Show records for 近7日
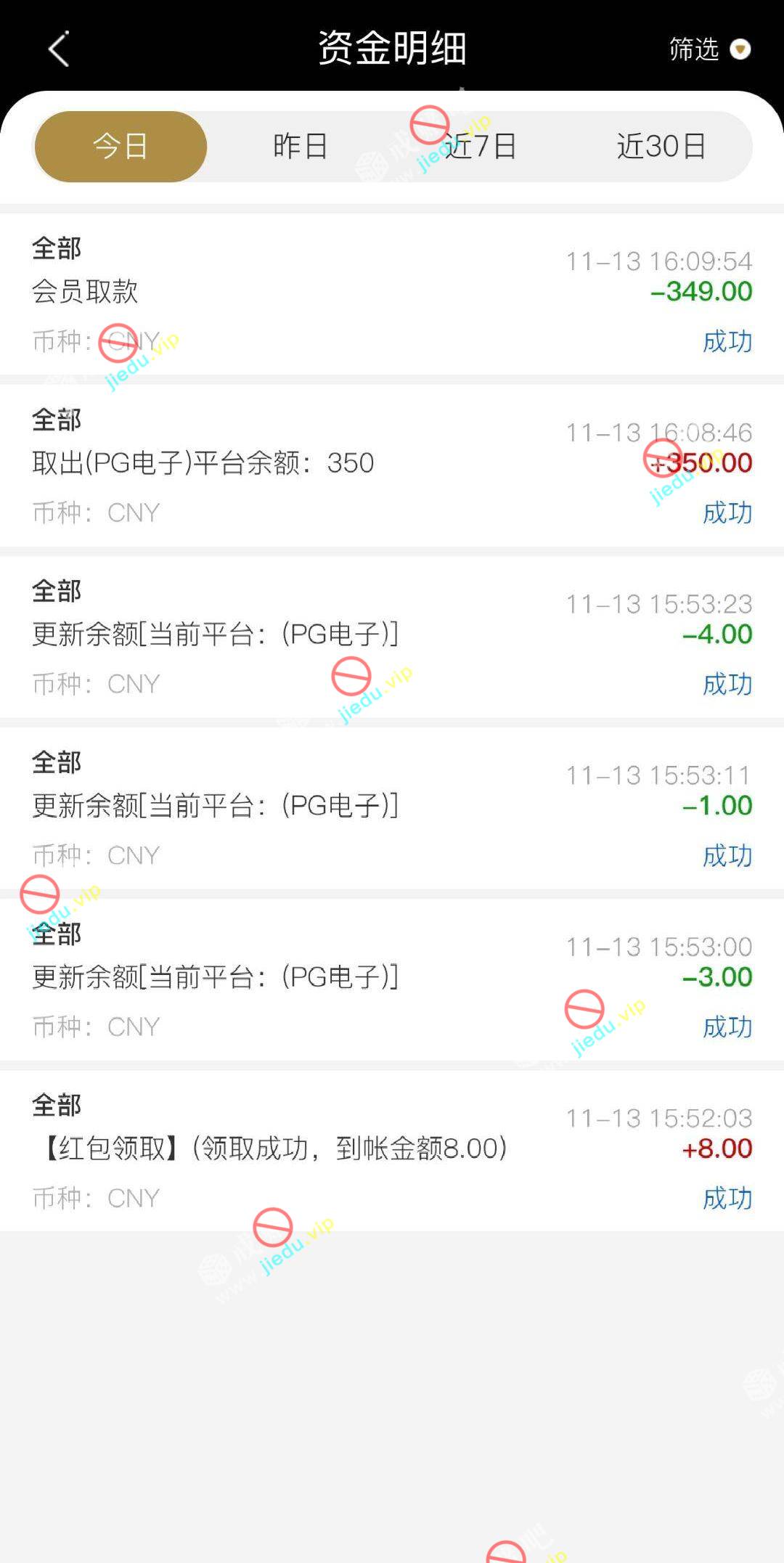 pos(480,147)
